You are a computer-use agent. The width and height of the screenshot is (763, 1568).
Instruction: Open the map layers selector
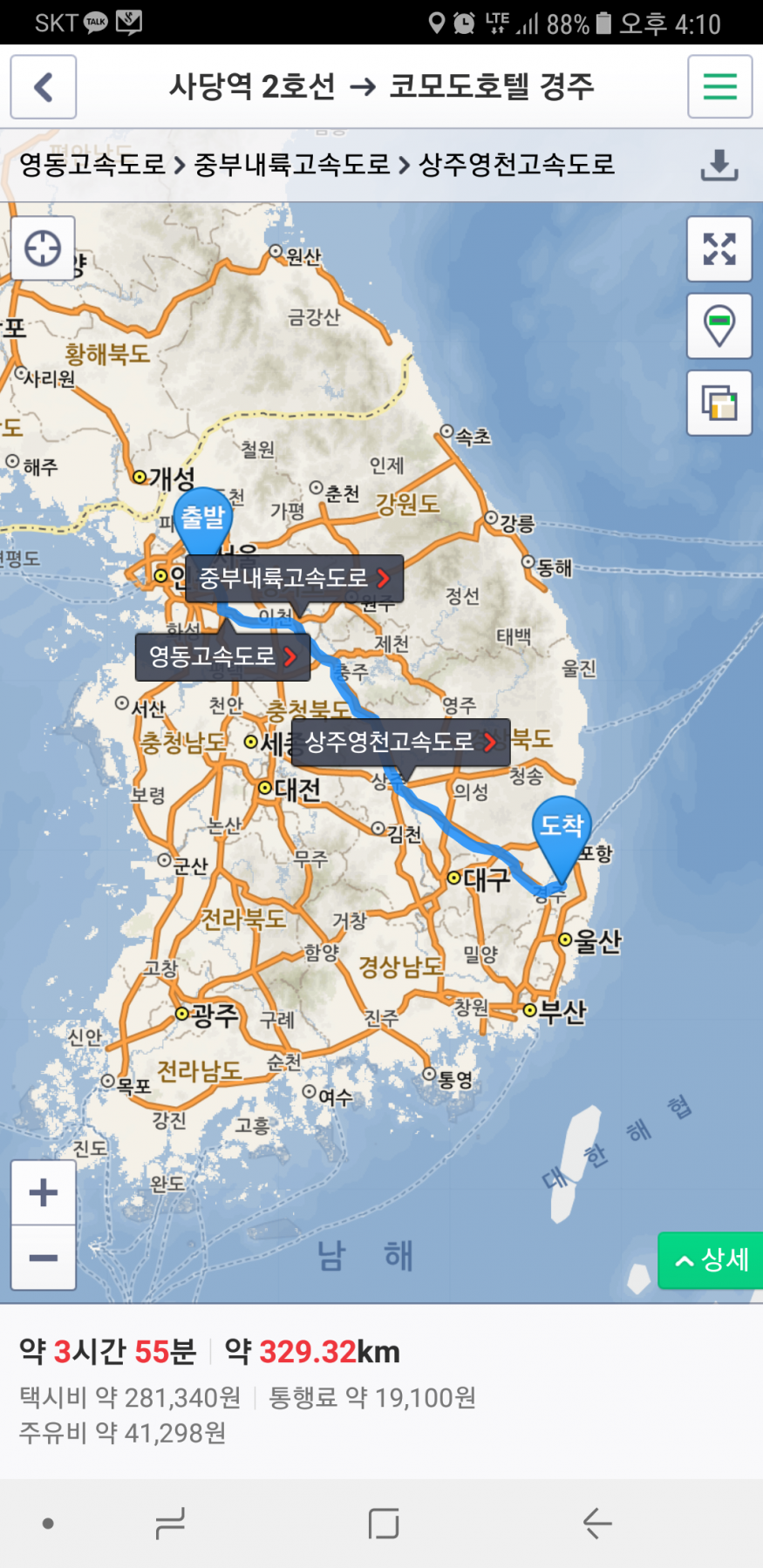pyautogui.click(x=719, y=403)
